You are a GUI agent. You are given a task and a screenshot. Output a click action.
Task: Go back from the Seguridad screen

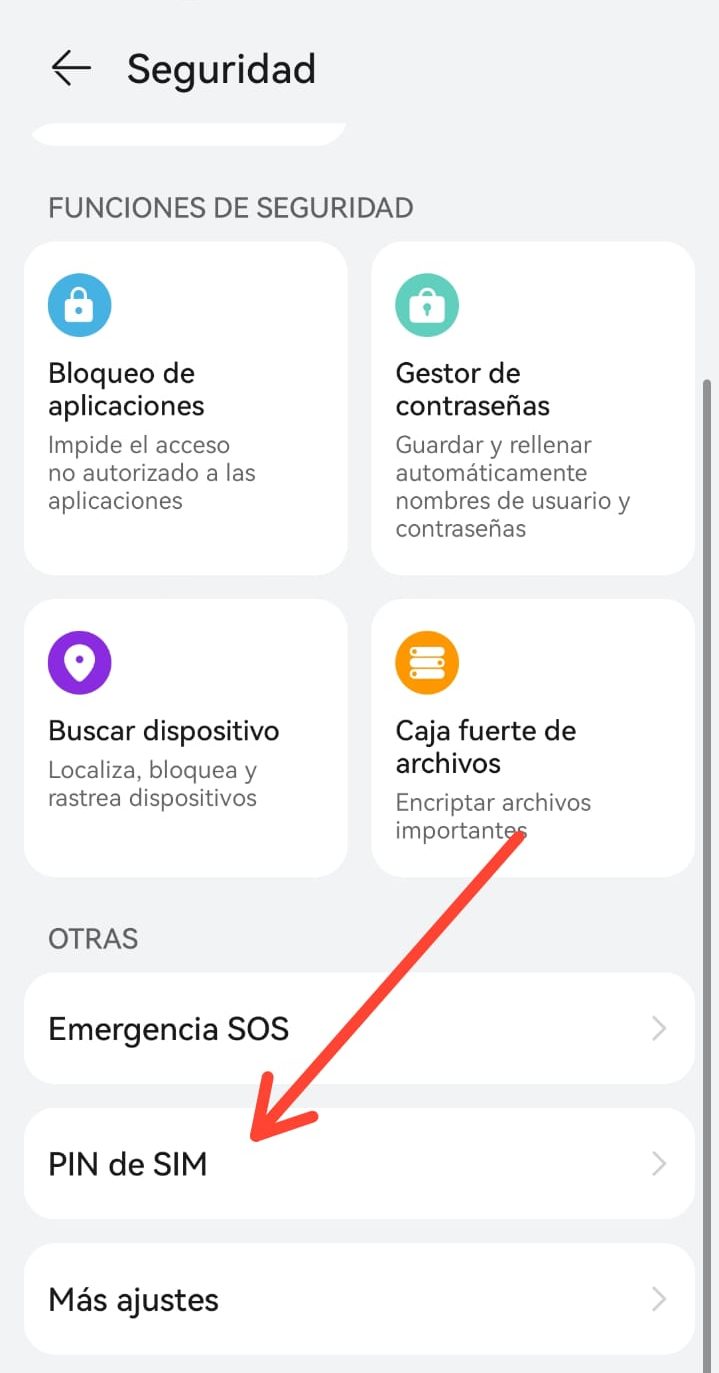click(71, 68)
